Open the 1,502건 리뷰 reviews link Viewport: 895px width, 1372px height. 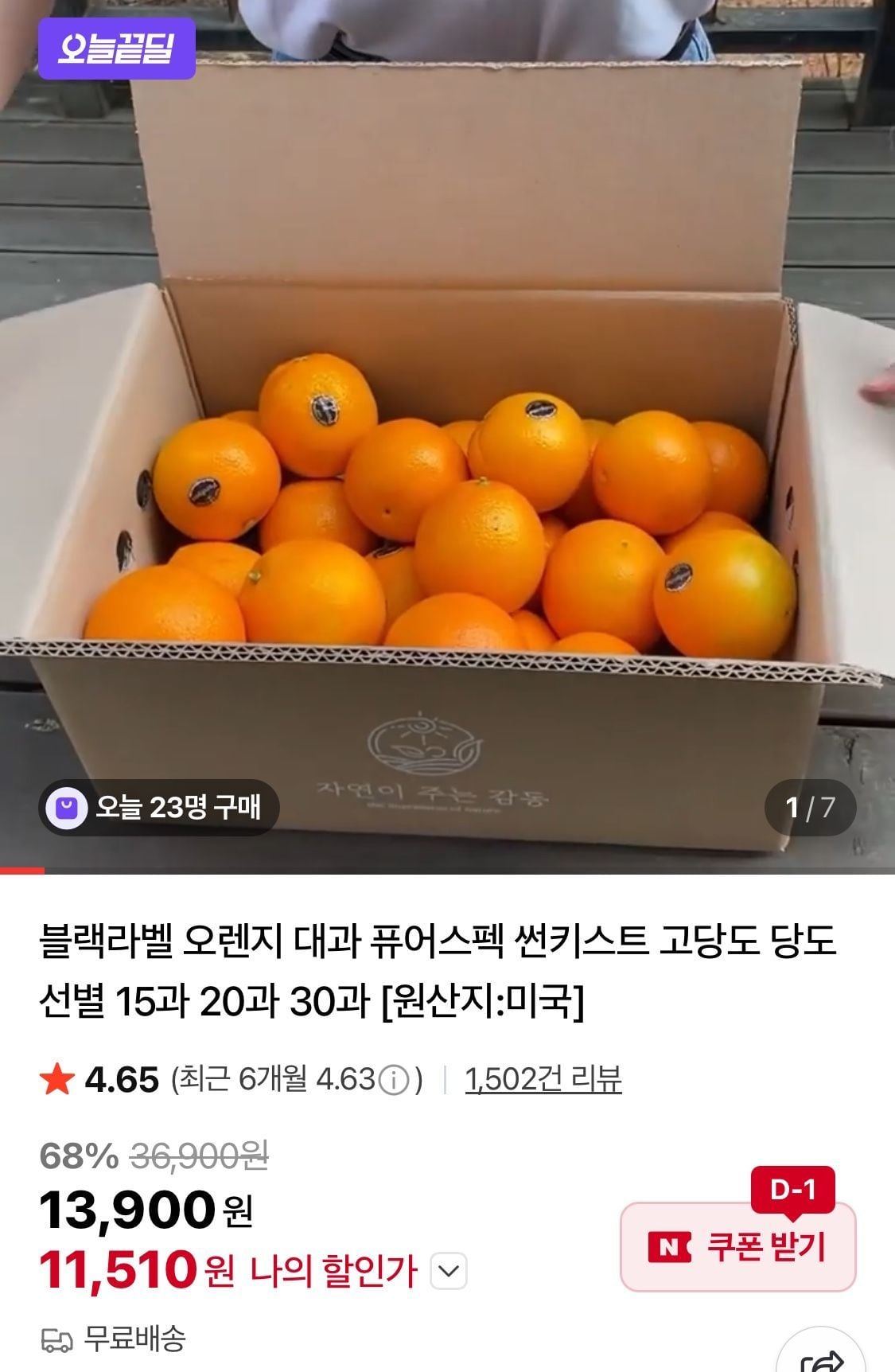click(x=543, y=1079)
